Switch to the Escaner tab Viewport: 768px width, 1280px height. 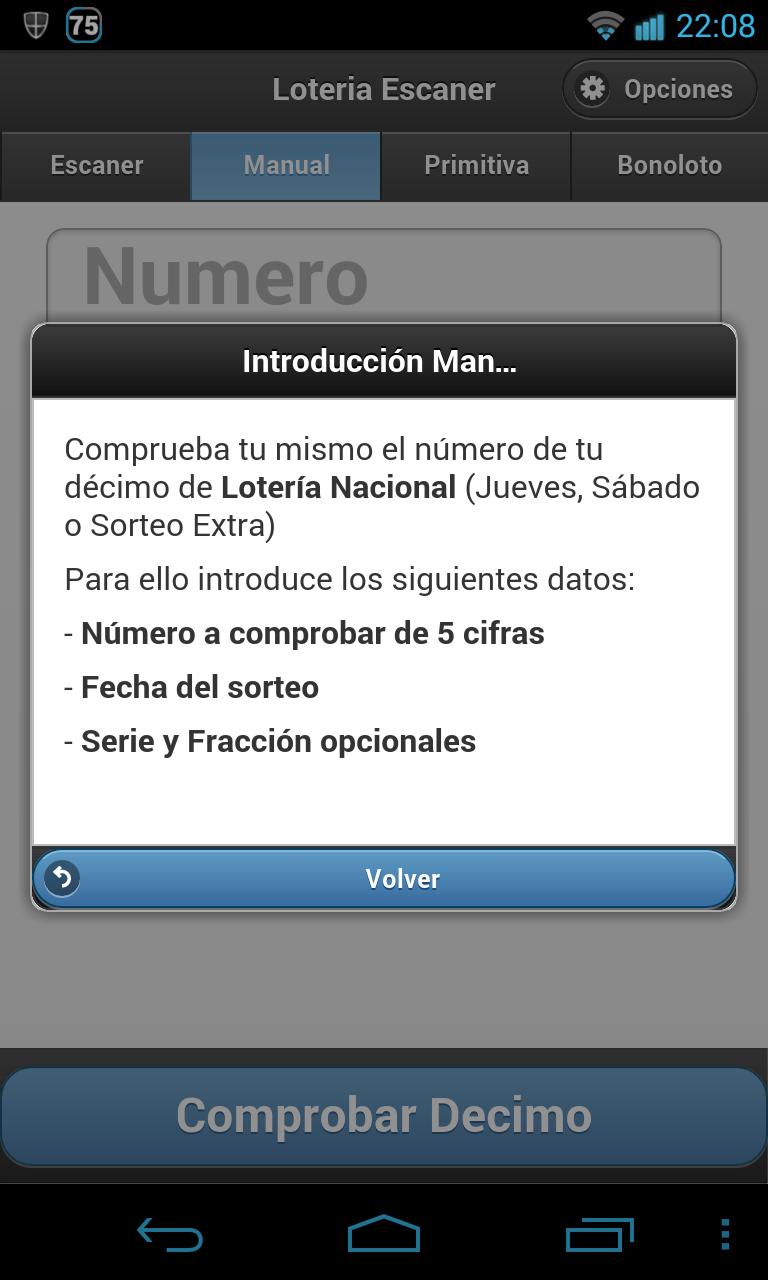pos(95,165)
